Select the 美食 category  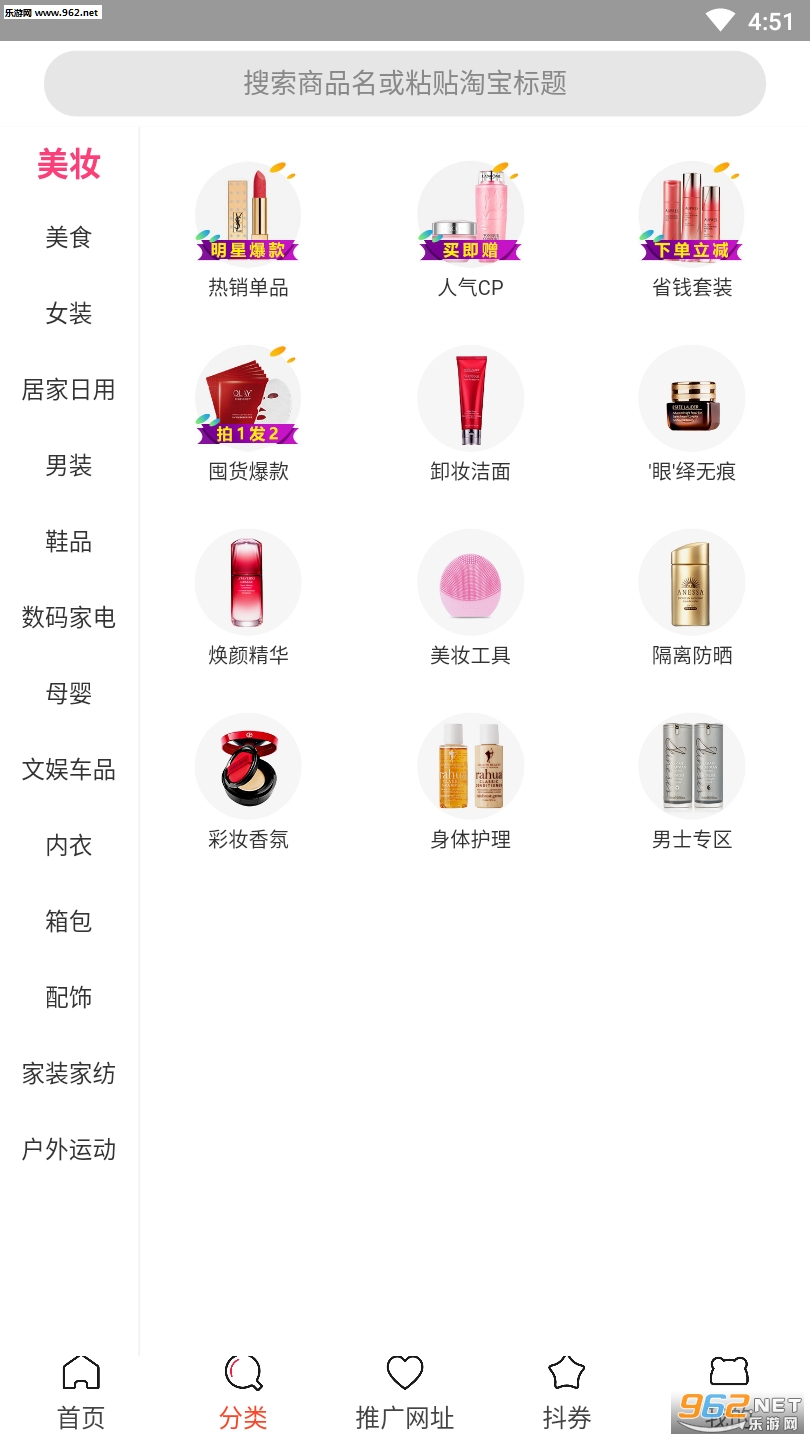[x=69, y=238]
